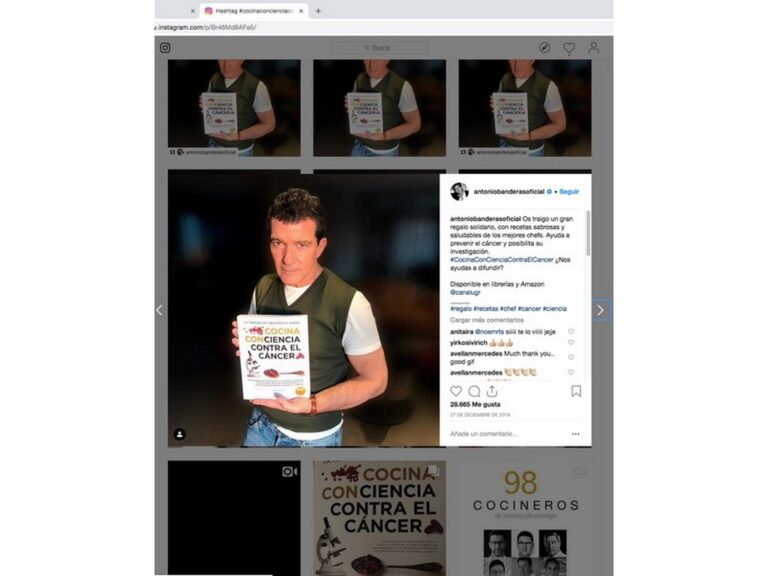Focus the 'Añade un comentario' field
Screen dimensions: 768x576
[x=500, y=434]
